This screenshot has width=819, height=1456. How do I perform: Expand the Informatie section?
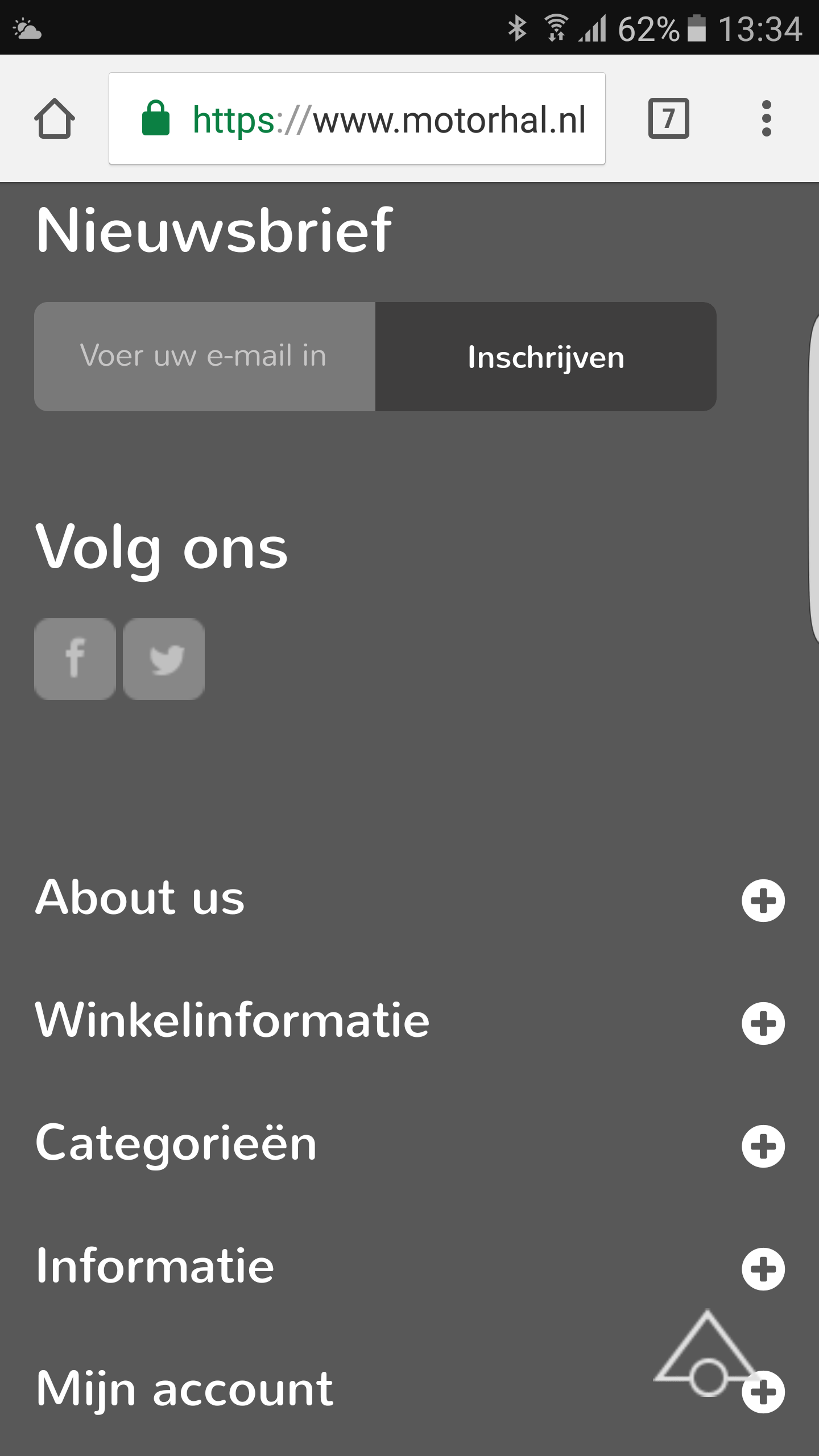[x=763, y=1269]
